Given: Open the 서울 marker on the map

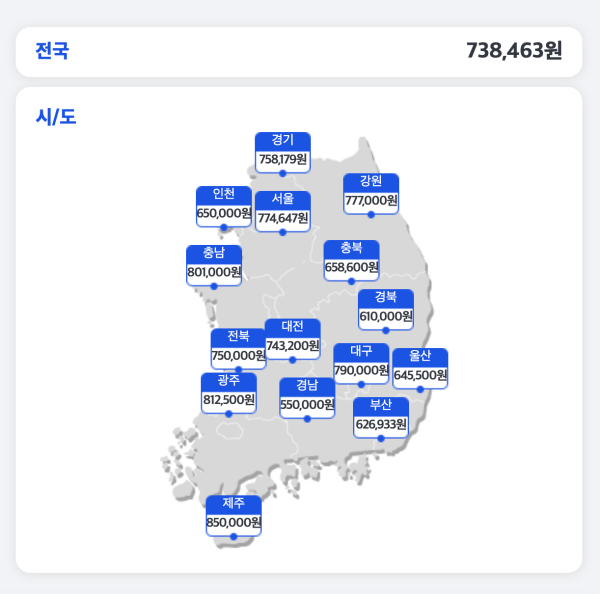Looking at the screenshot, I should tap(283, 210).
